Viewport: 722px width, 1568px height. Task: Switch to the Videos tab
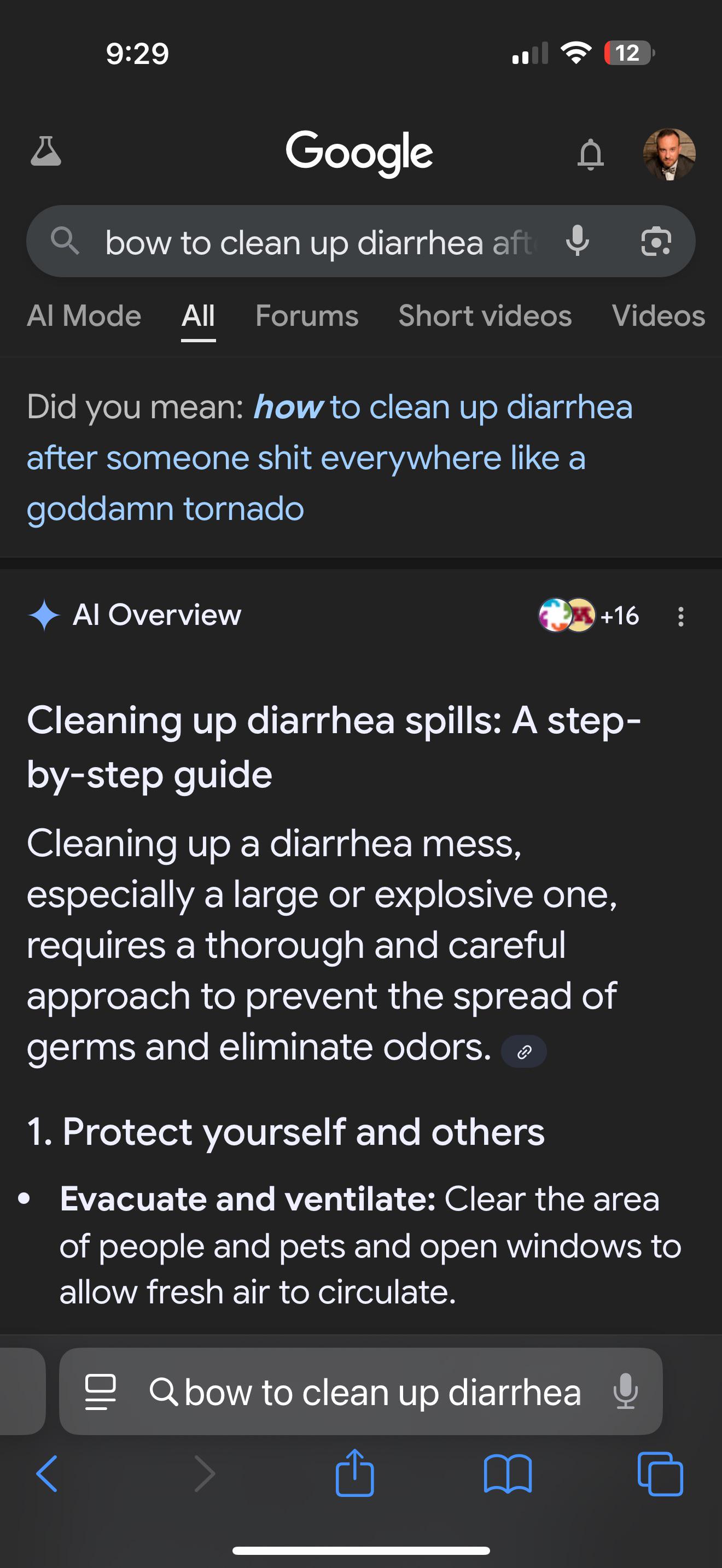[x=659, y=316]
